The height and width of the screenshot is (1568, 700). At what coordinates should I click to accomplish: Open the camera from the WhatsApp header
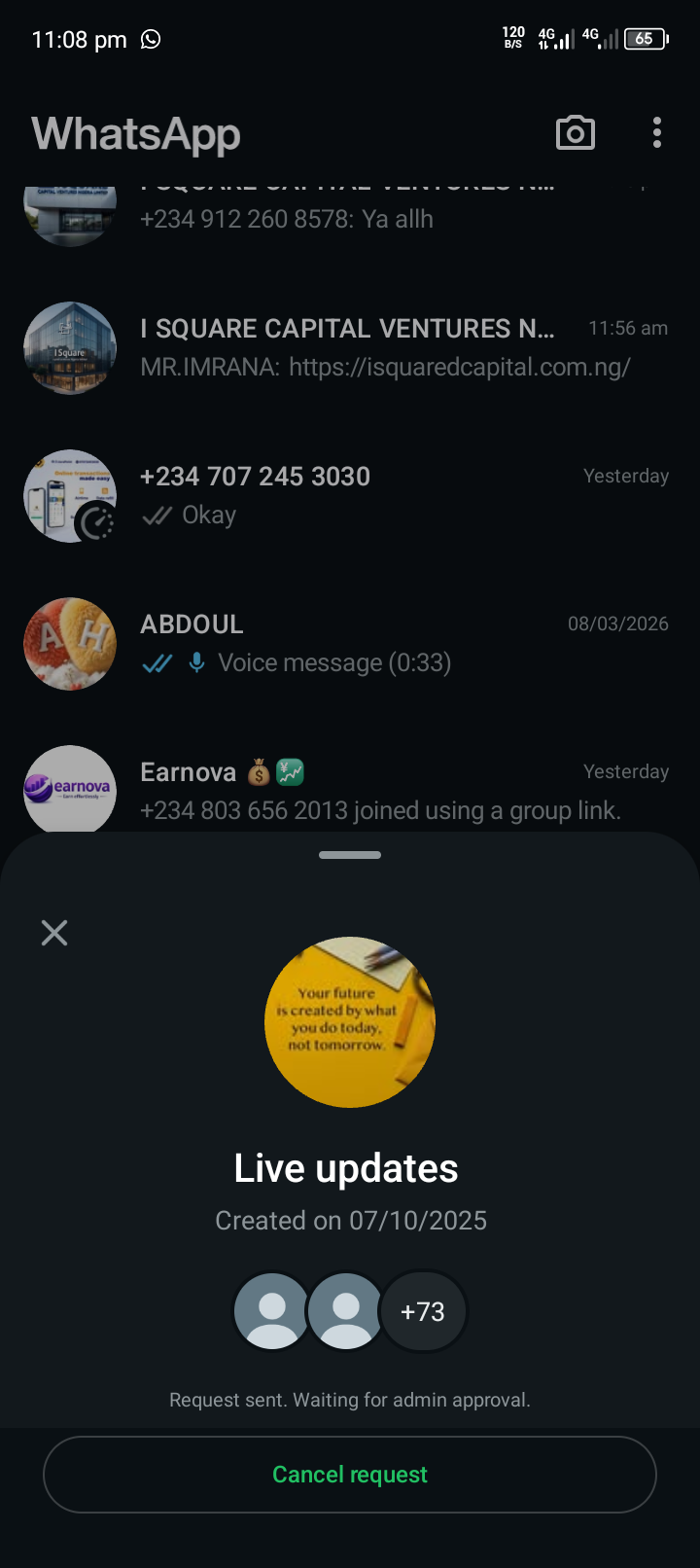576,133
